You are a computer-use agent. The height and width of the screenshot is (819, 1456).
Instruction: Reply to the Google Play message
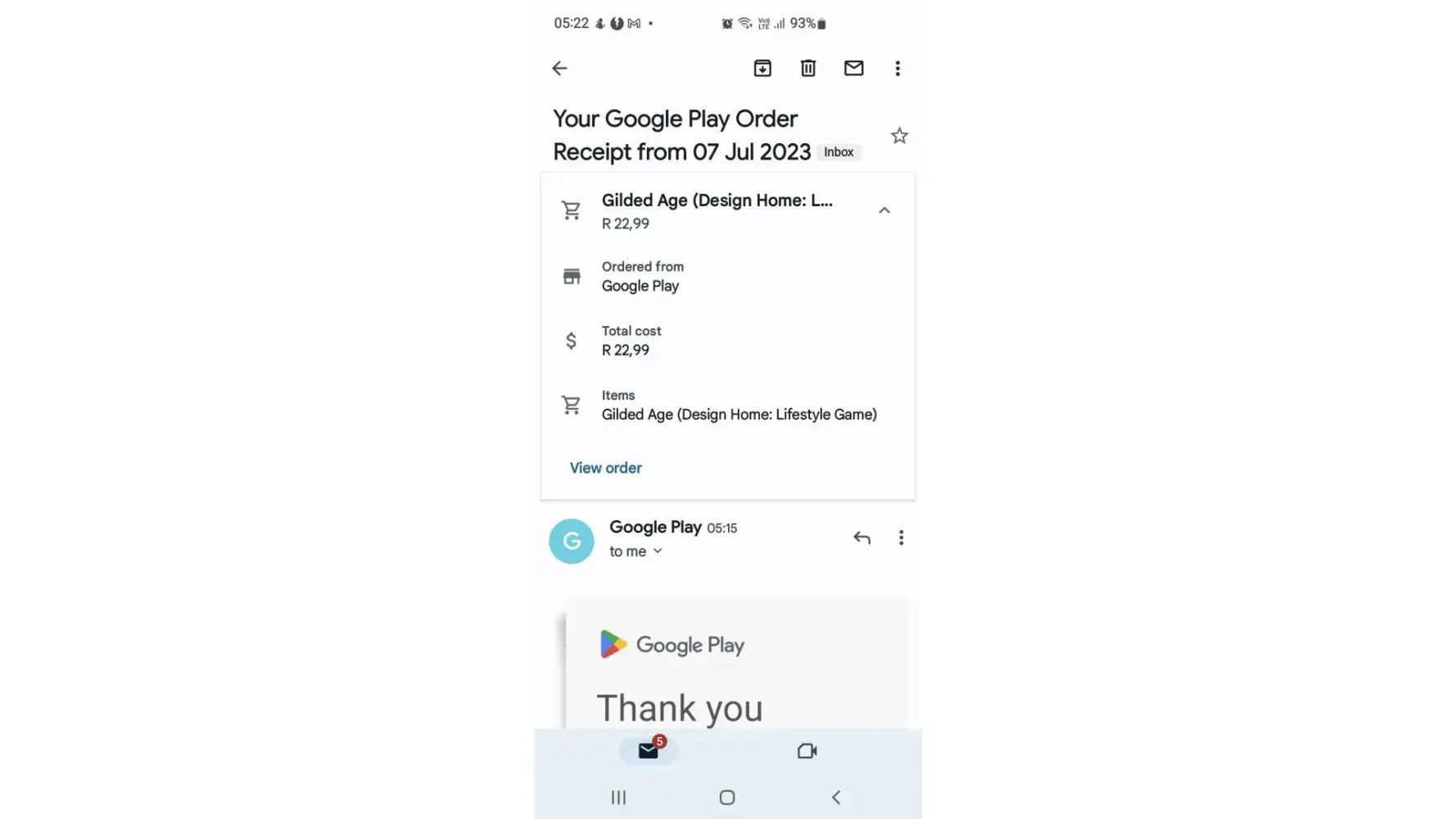pos(861,538)
